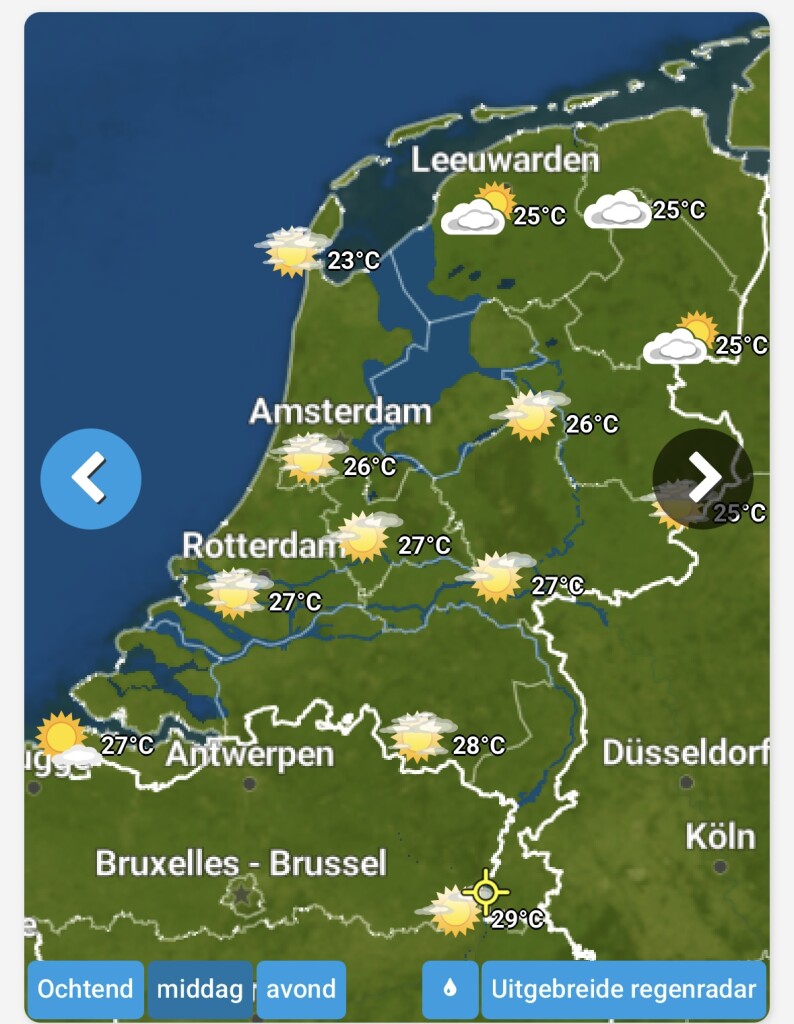Tap the raindrop precipitation button
Image resolution: width=794 pixels, height=1024 pixels.
pos(450,989)
